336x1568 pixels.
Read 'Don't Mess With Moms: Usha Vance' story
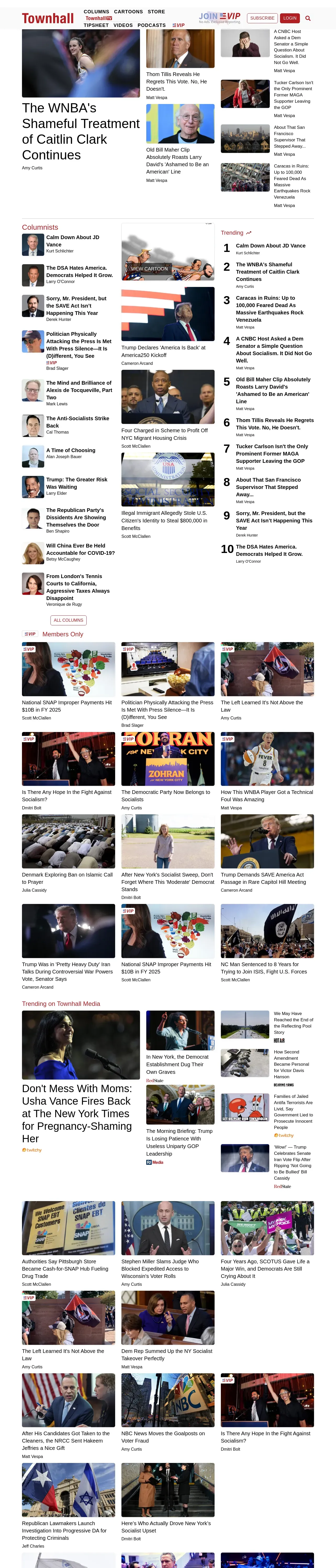77,1113
